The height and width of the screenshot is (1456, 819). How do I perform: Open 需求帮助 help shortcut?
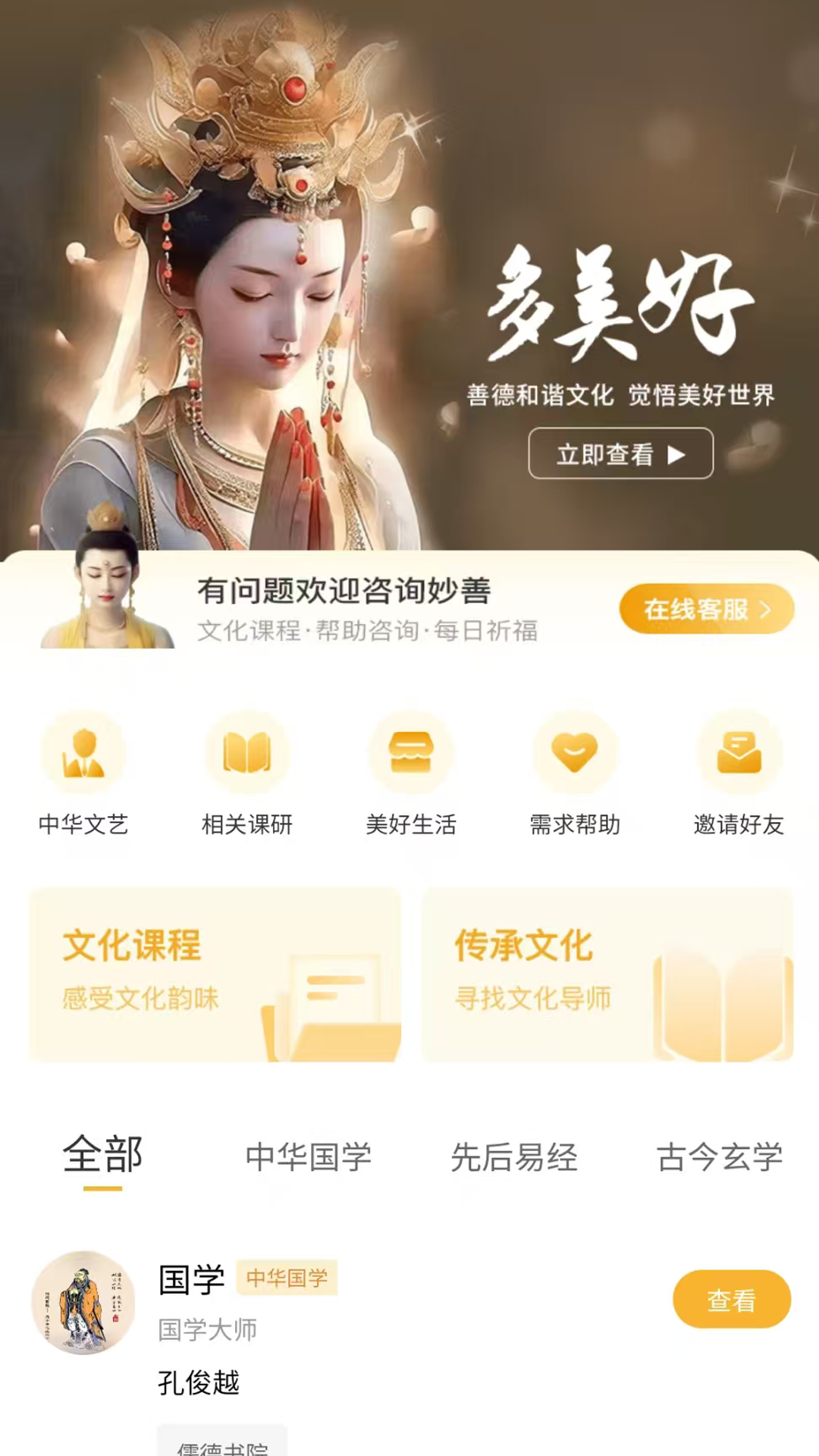click(575, 773)
